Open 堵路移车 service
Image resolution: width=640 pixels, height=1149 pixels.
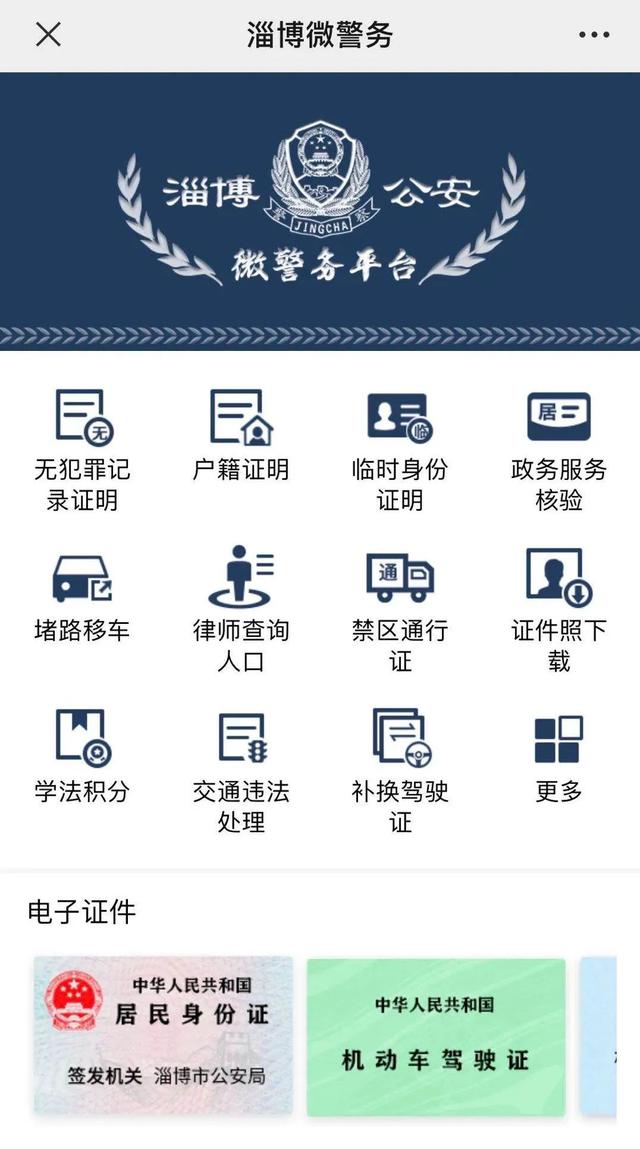pos(82,597)
